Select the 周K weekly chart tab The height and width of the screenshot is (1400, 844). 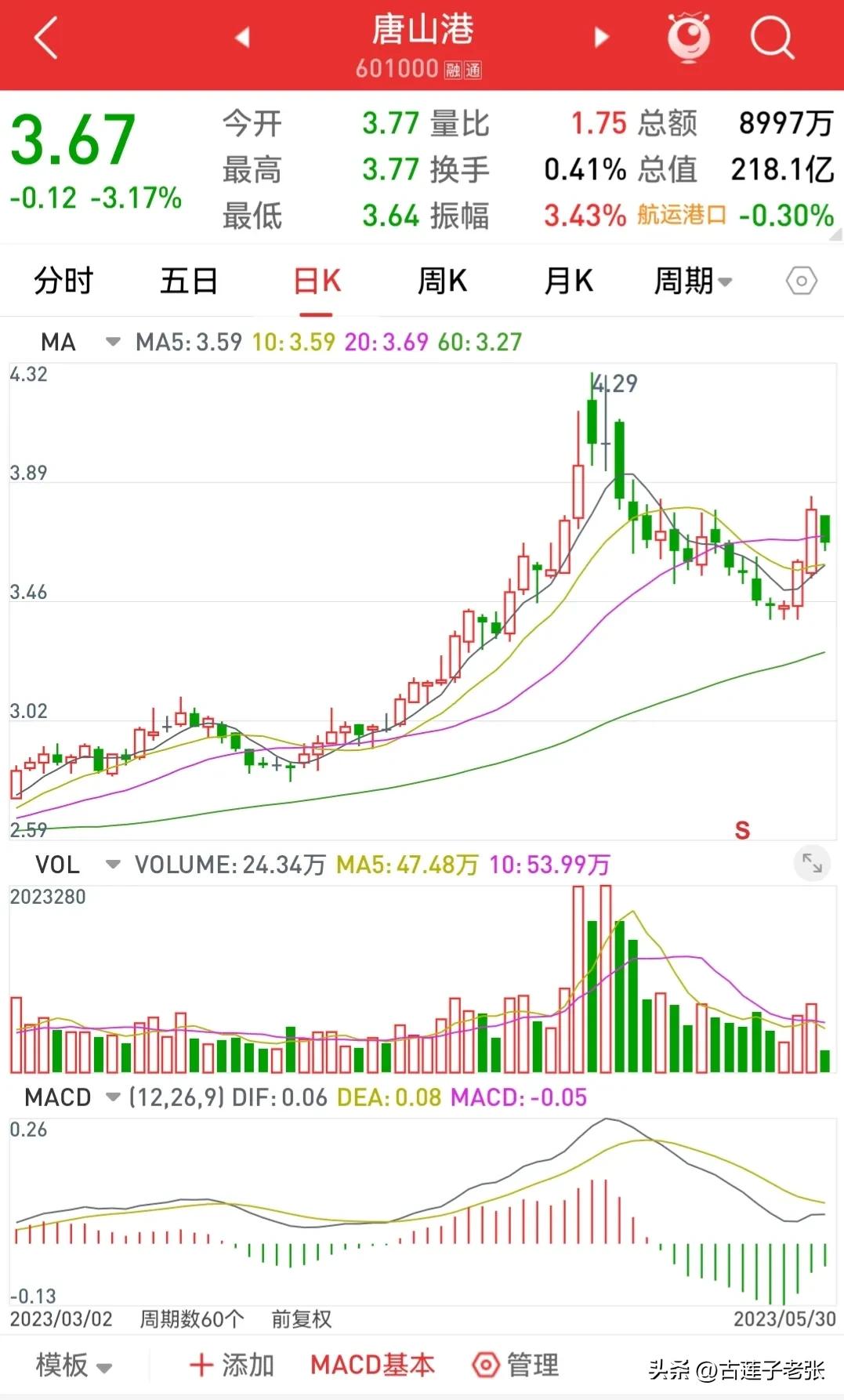[441, 280]
